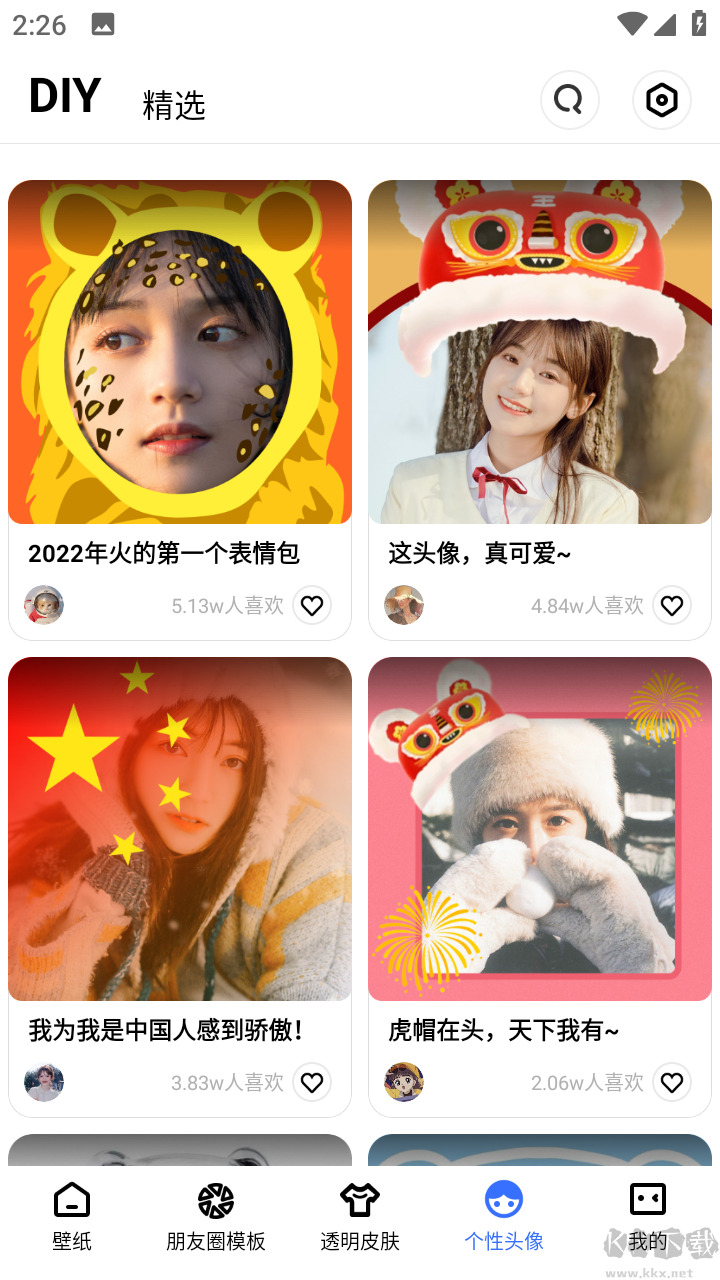Like the 2022年火的第一个表情包 post
The width and height of the screenshot is (720, 1280).
tap(312, 605)
